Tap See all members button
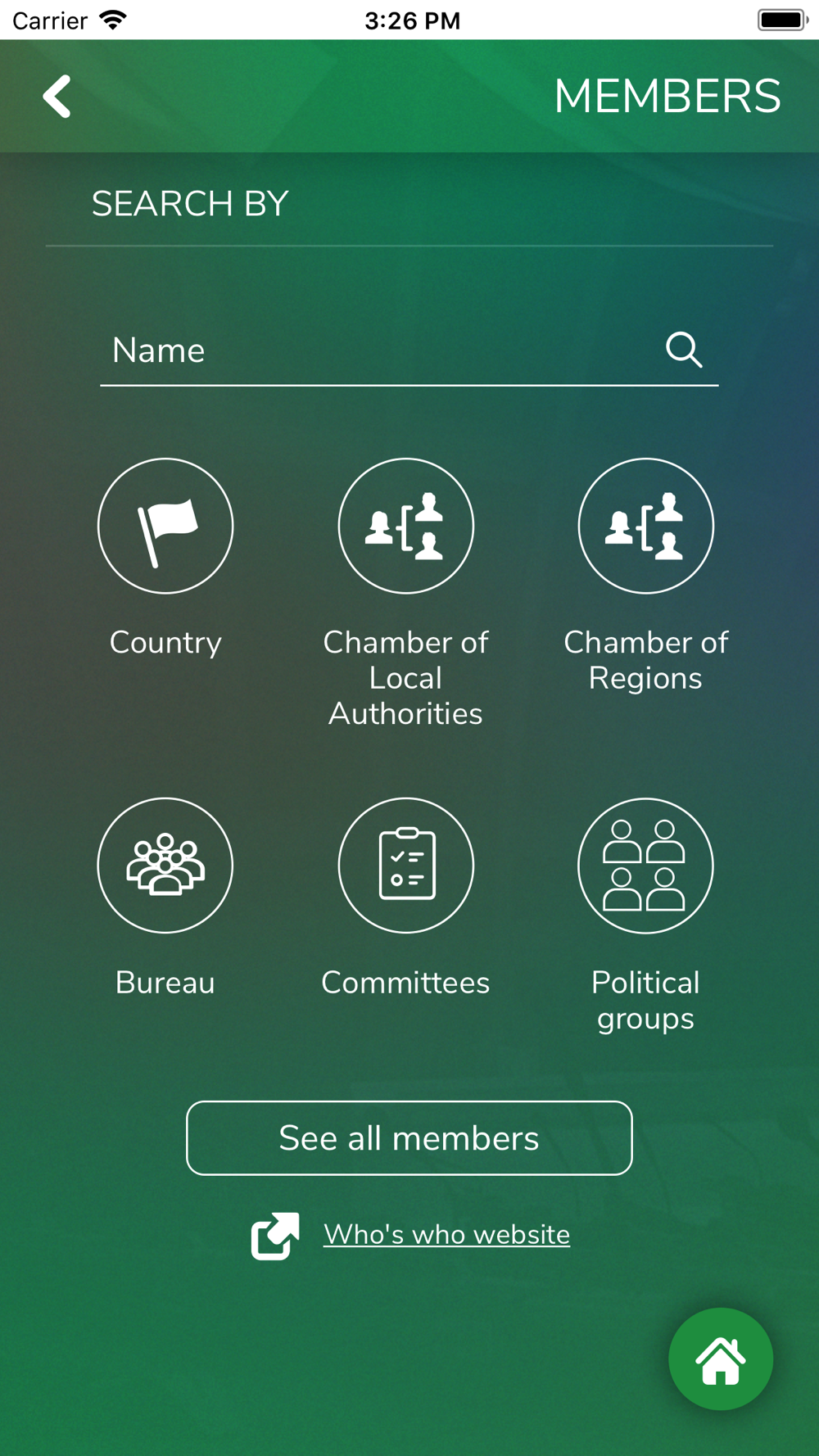 pyautogui.click(x=409, y=1138)
